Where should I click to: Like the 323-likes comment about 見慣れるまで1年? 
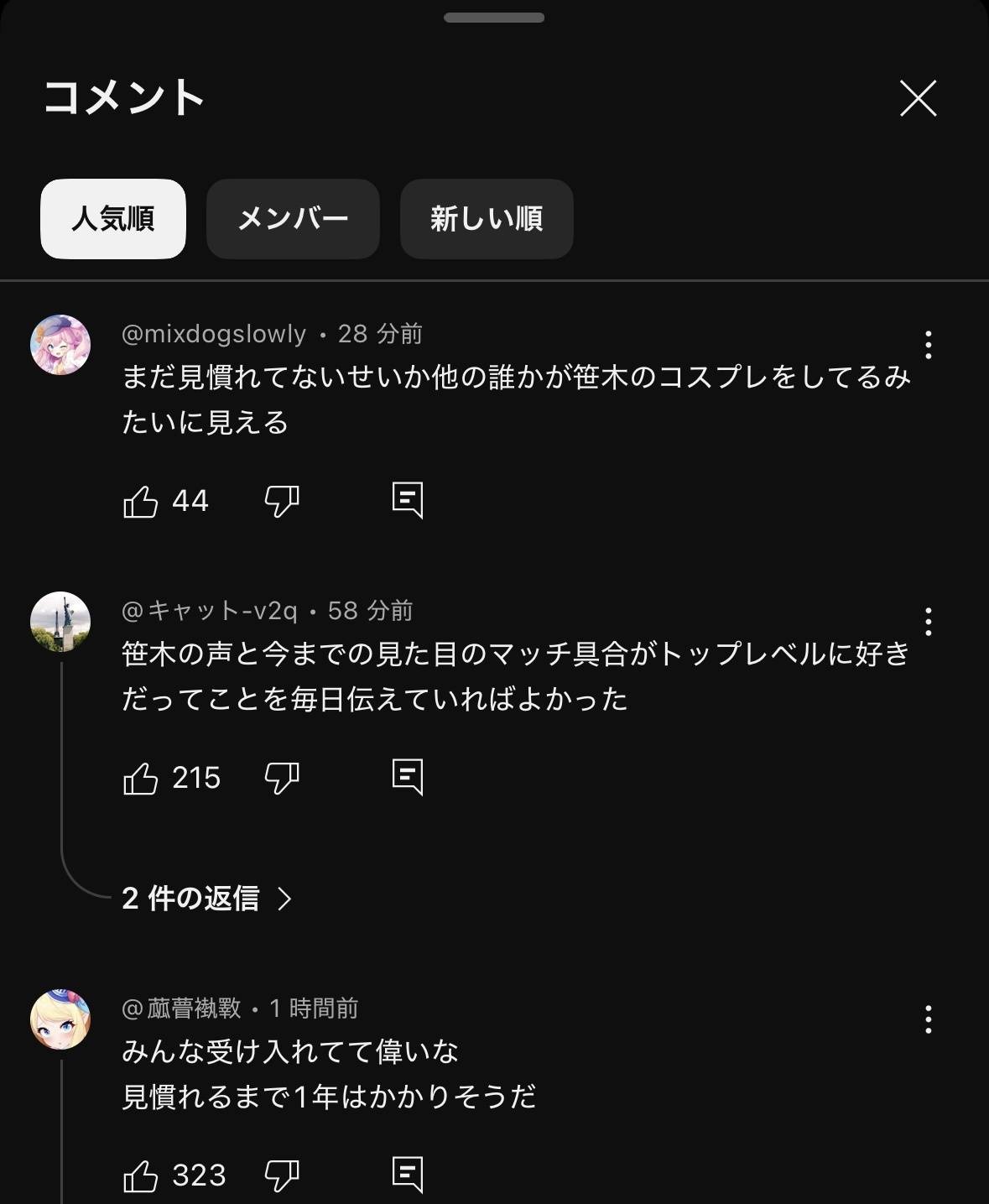point(141,1175)
